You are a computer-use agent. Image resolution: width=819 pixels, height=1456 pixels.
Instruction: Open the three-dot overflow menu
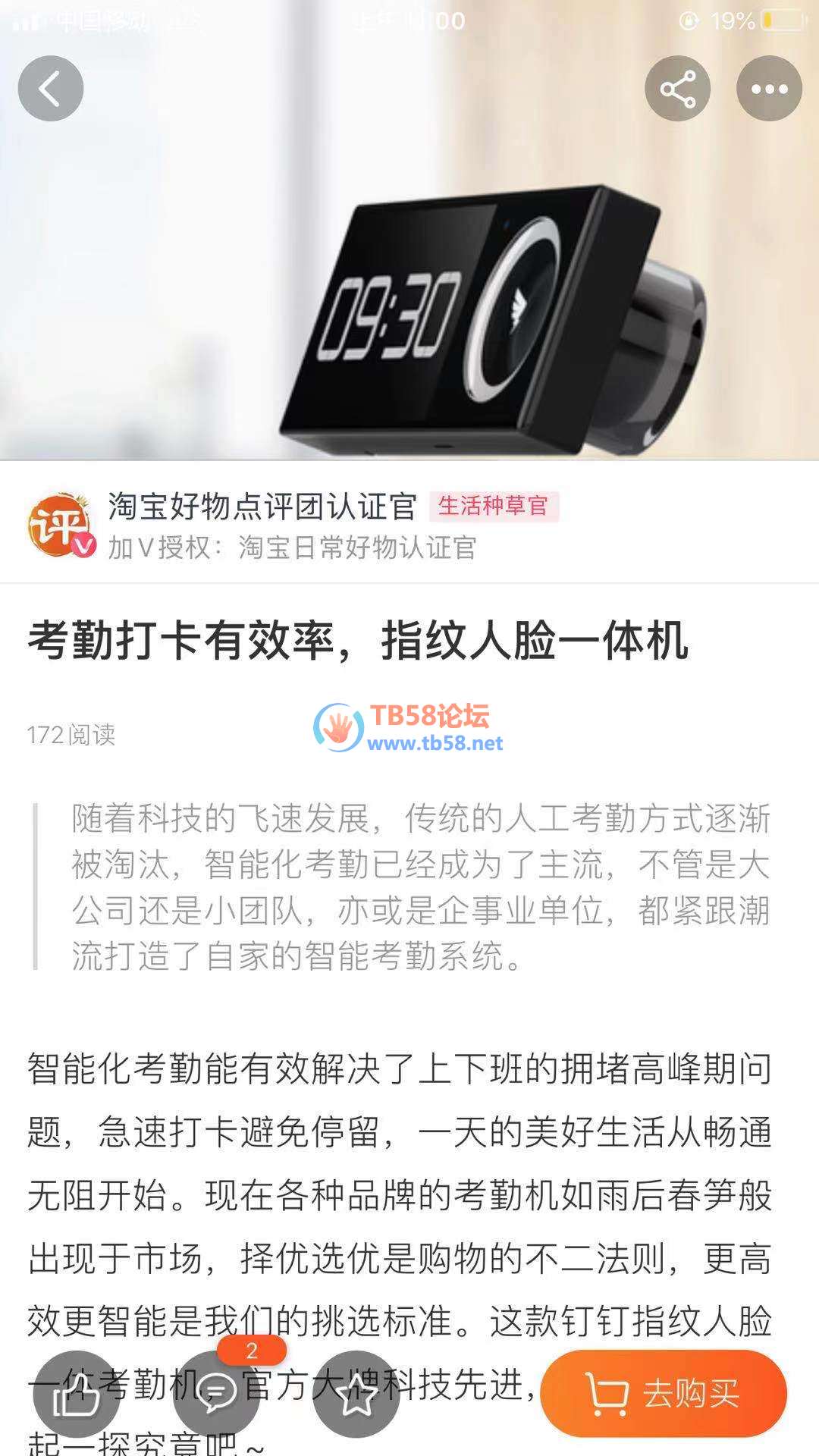coord(769,89)
